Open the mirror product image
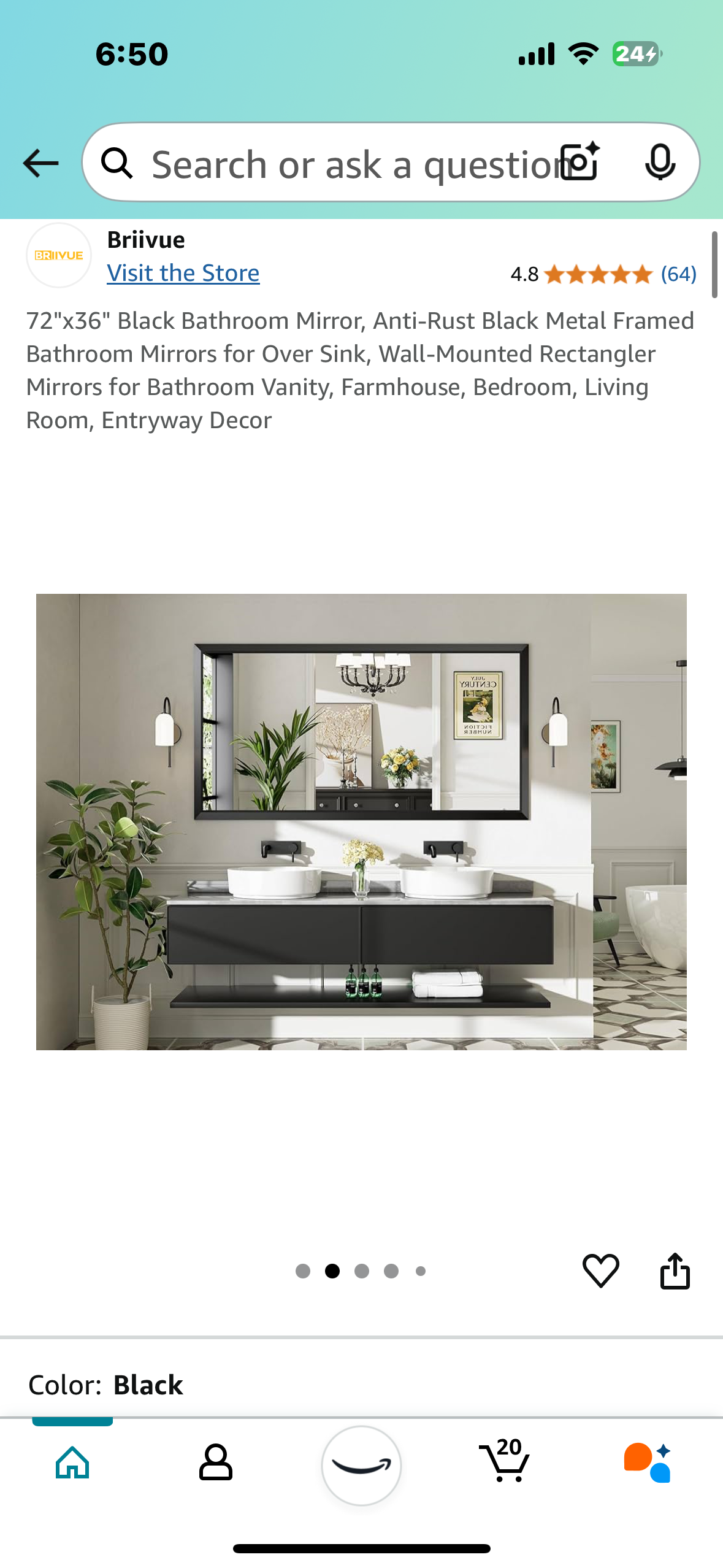 (361, 821)
